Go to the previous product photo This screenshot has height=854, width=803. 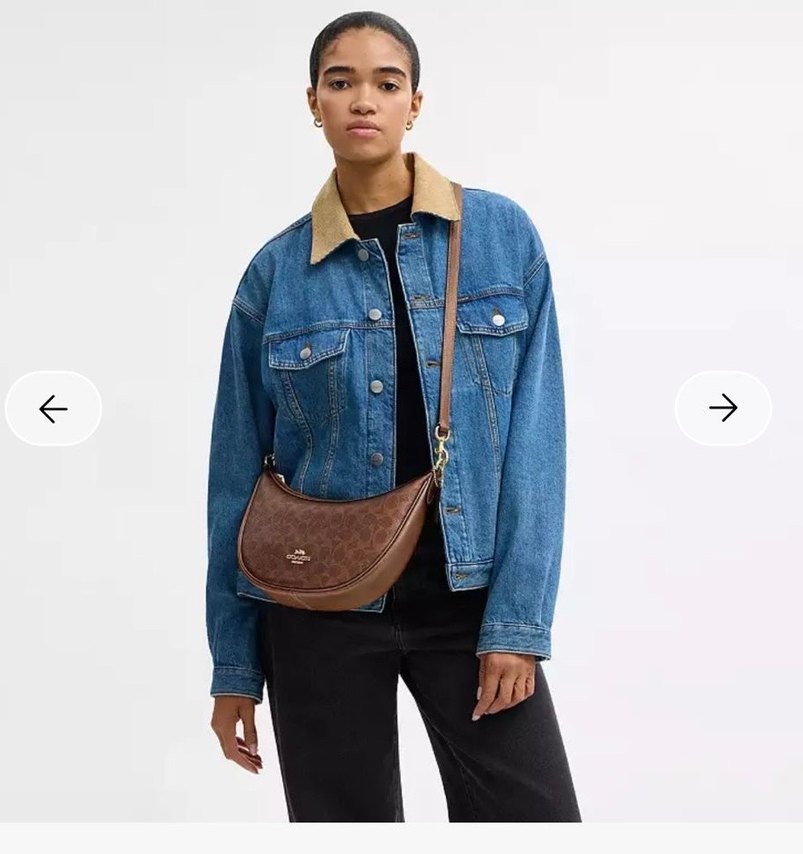pyautogui.click(x=53, y=408)
